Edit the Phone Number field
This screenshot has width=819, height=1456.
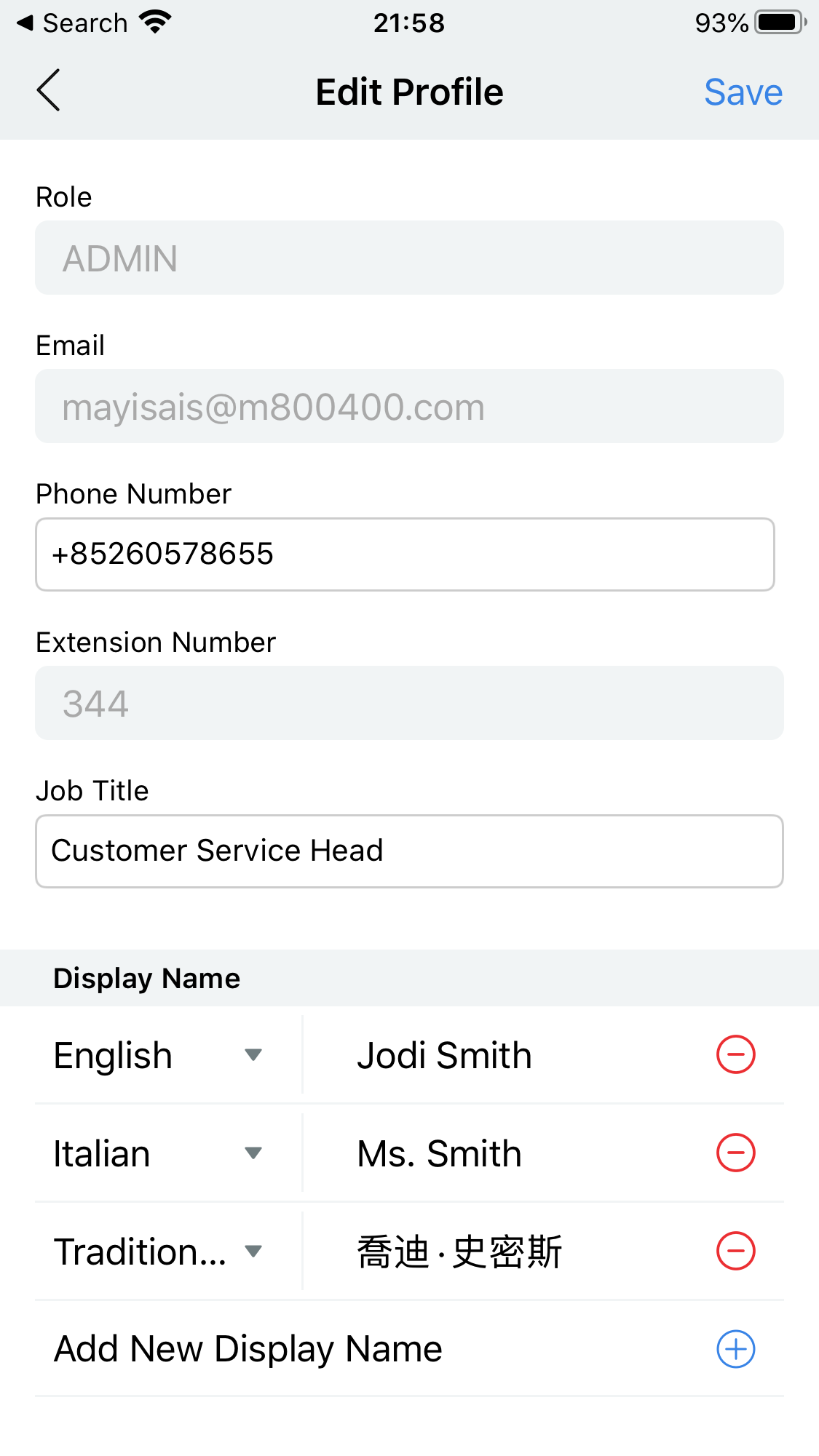[405, 554]
